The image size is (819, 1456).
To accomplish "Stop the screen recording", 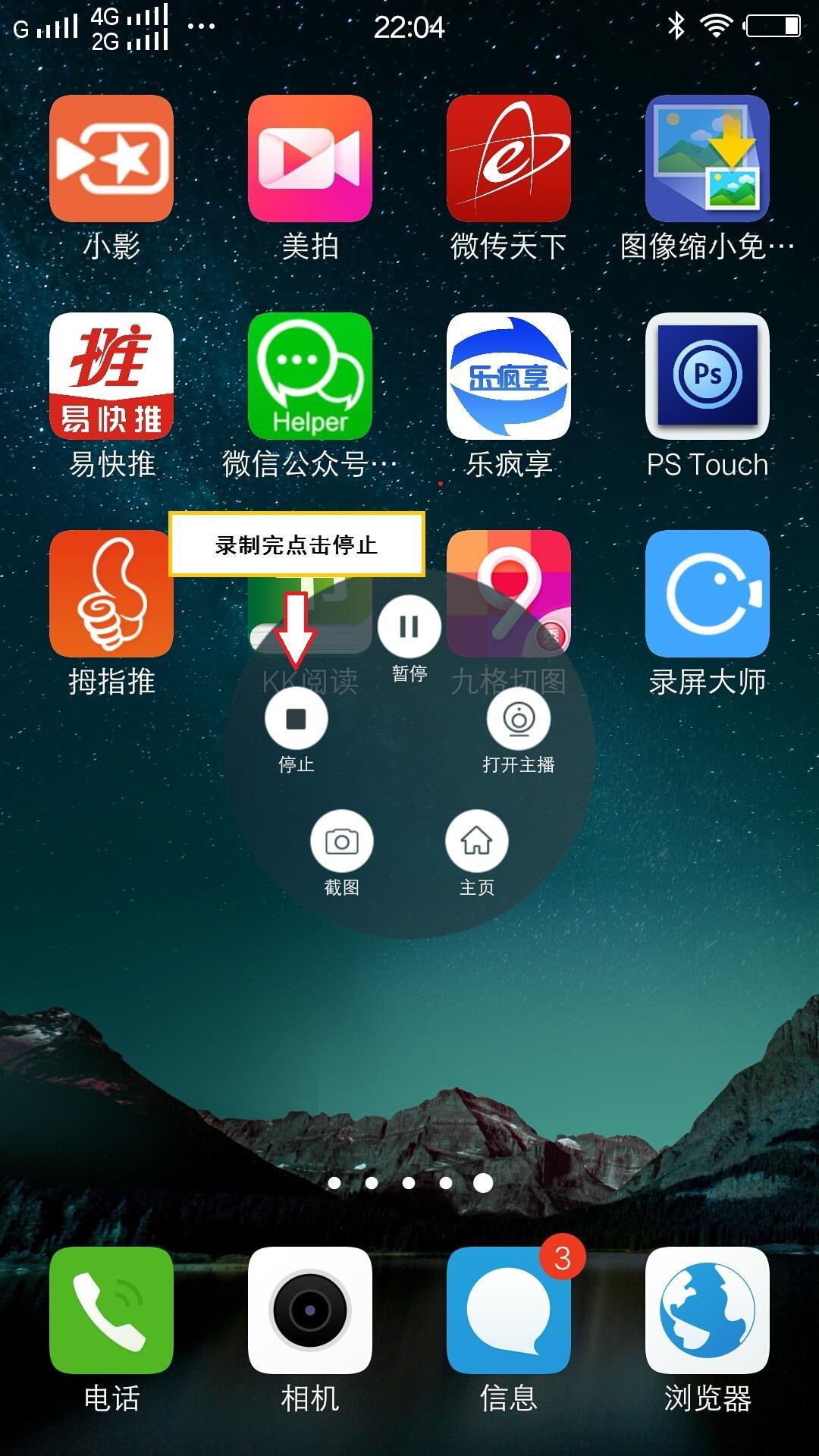I will [296, 718].
